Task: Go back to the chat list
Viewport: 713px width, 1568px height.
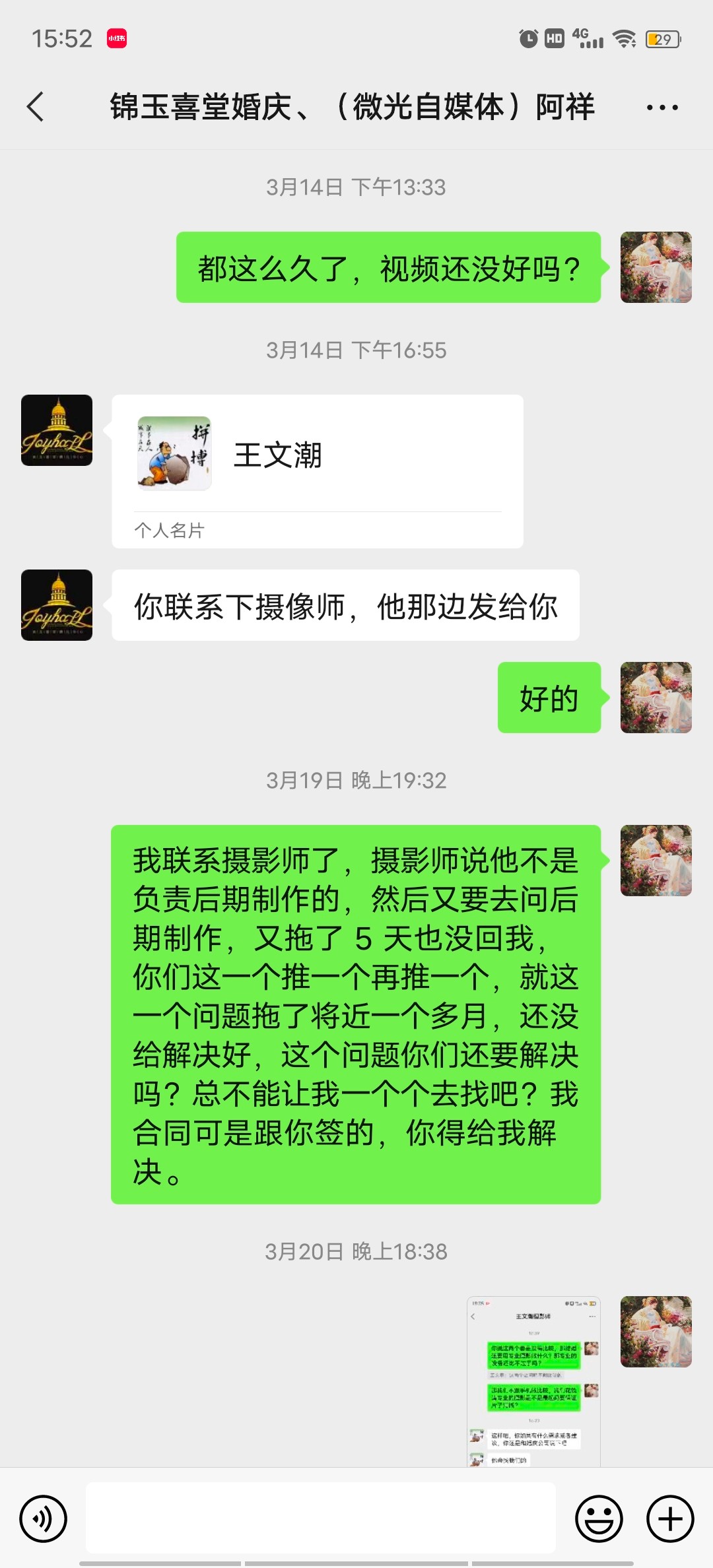Action: point(36,107)
